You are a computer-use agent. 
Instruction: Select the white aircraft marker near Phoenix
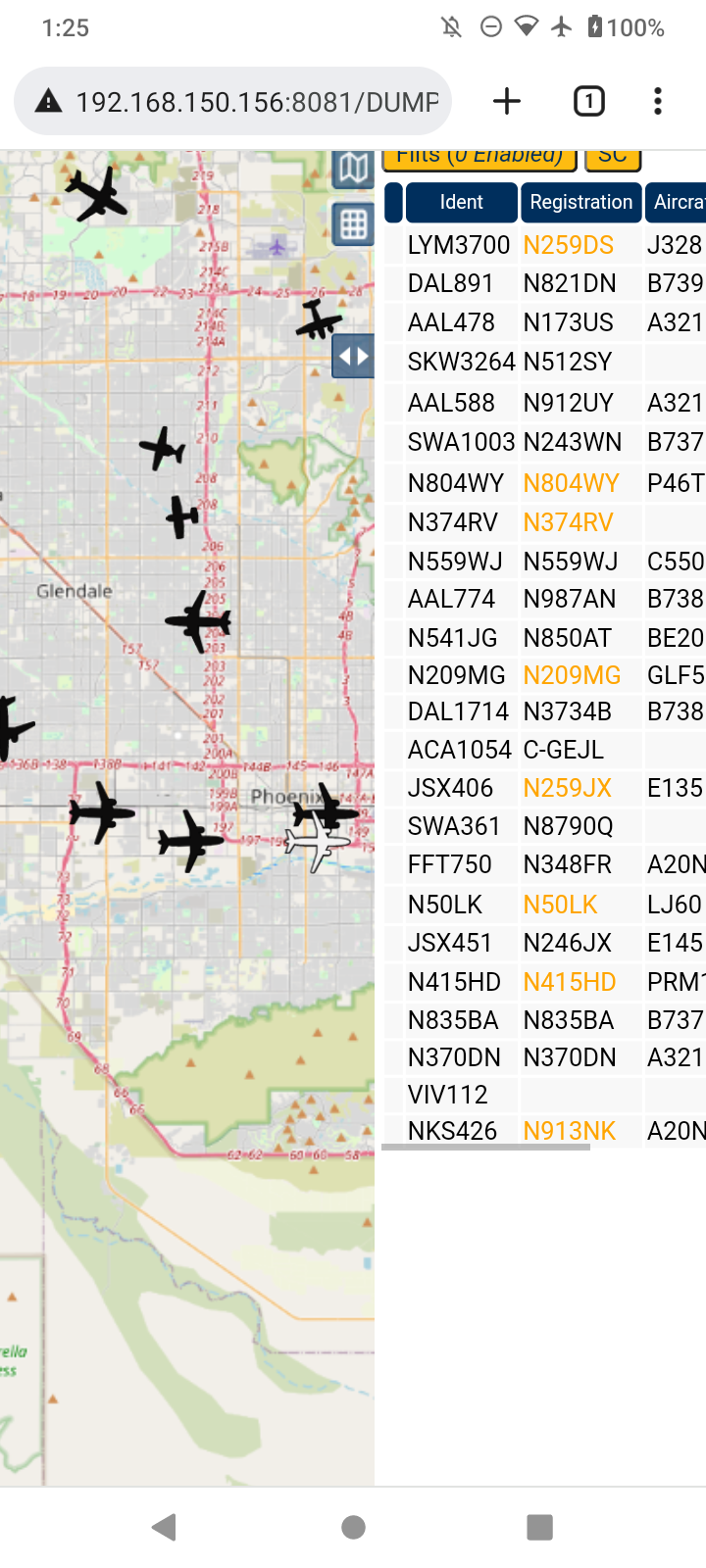pos(318,842)
